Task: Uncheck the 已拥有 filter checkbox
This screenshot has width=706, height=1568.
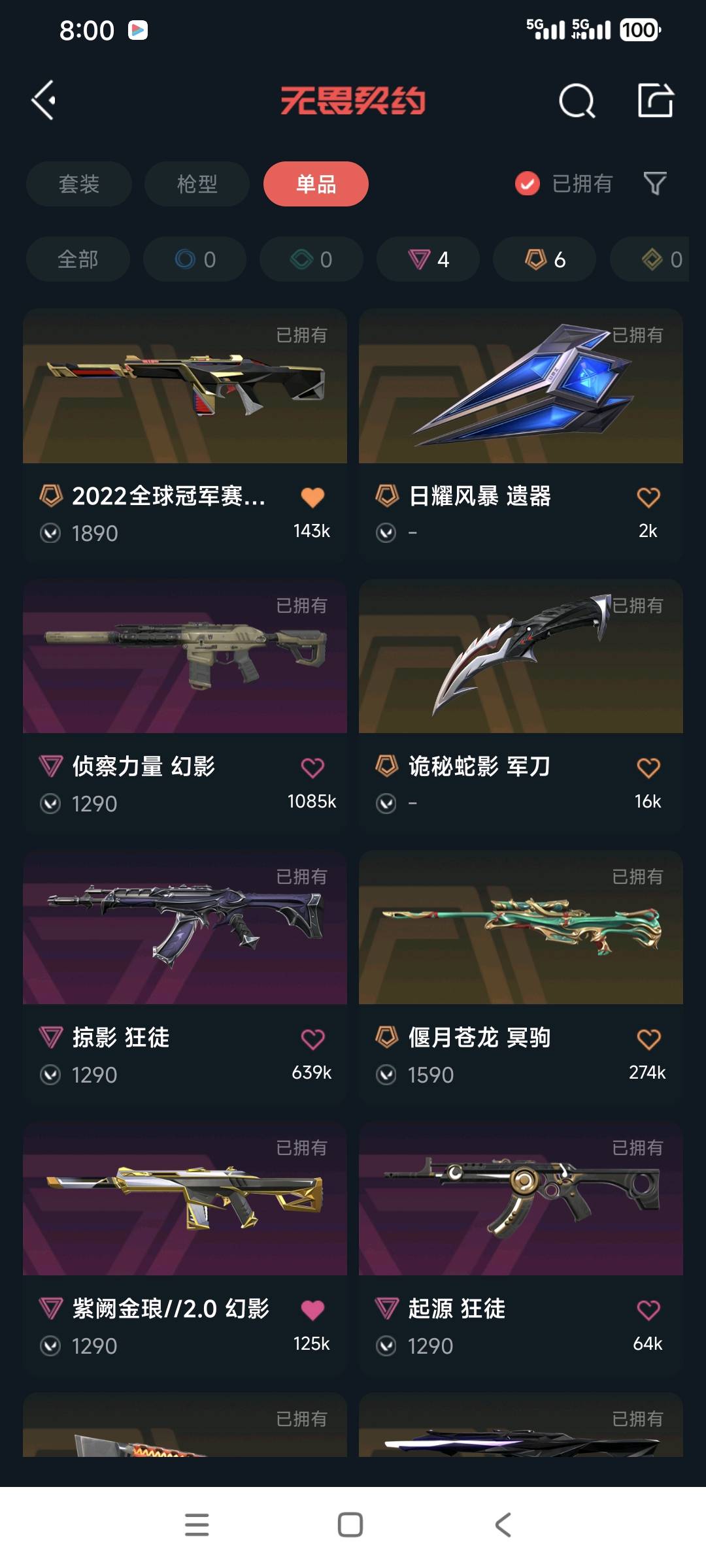Action: pos(527,184)
